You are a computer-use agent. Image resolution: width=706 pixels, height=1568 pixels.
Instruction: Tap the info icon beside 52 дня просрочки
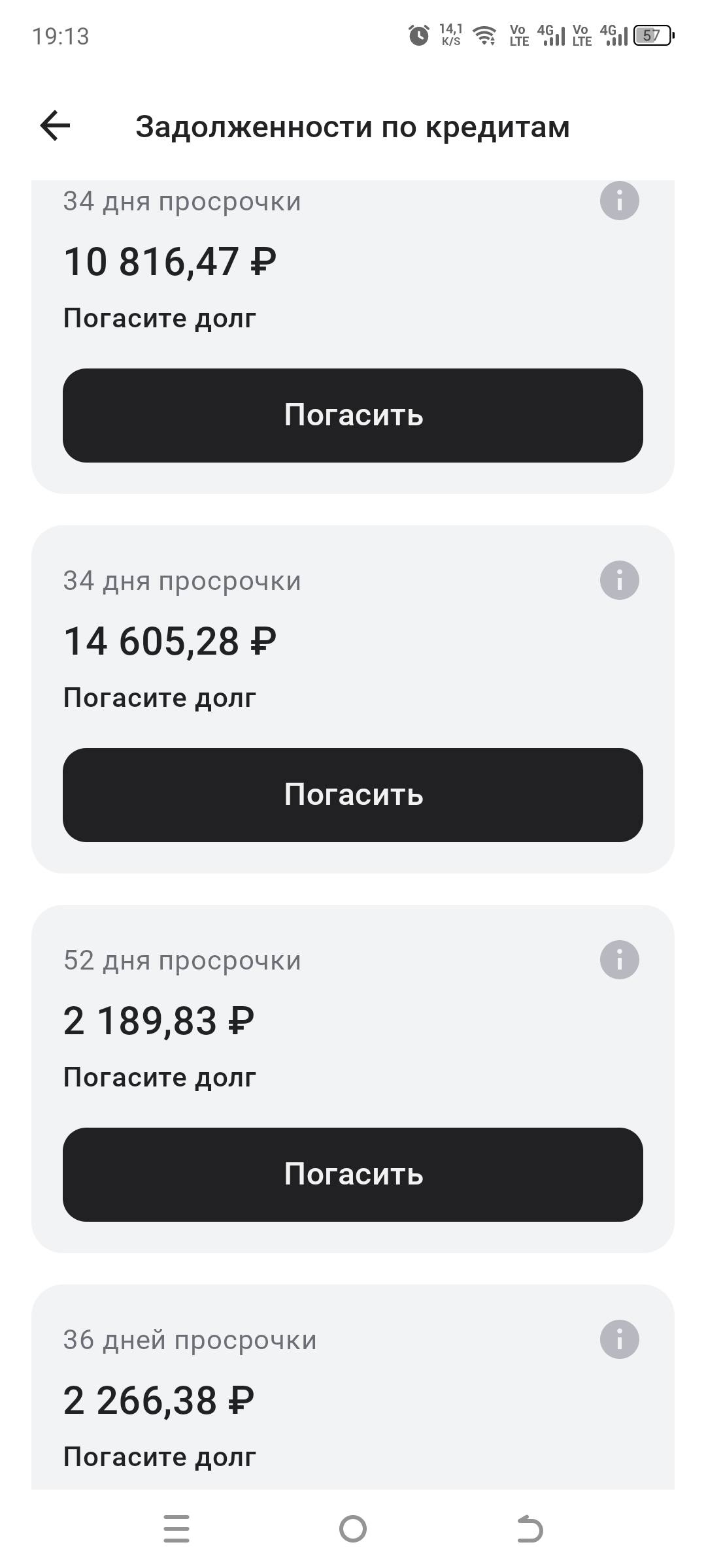tap(620, 959)
